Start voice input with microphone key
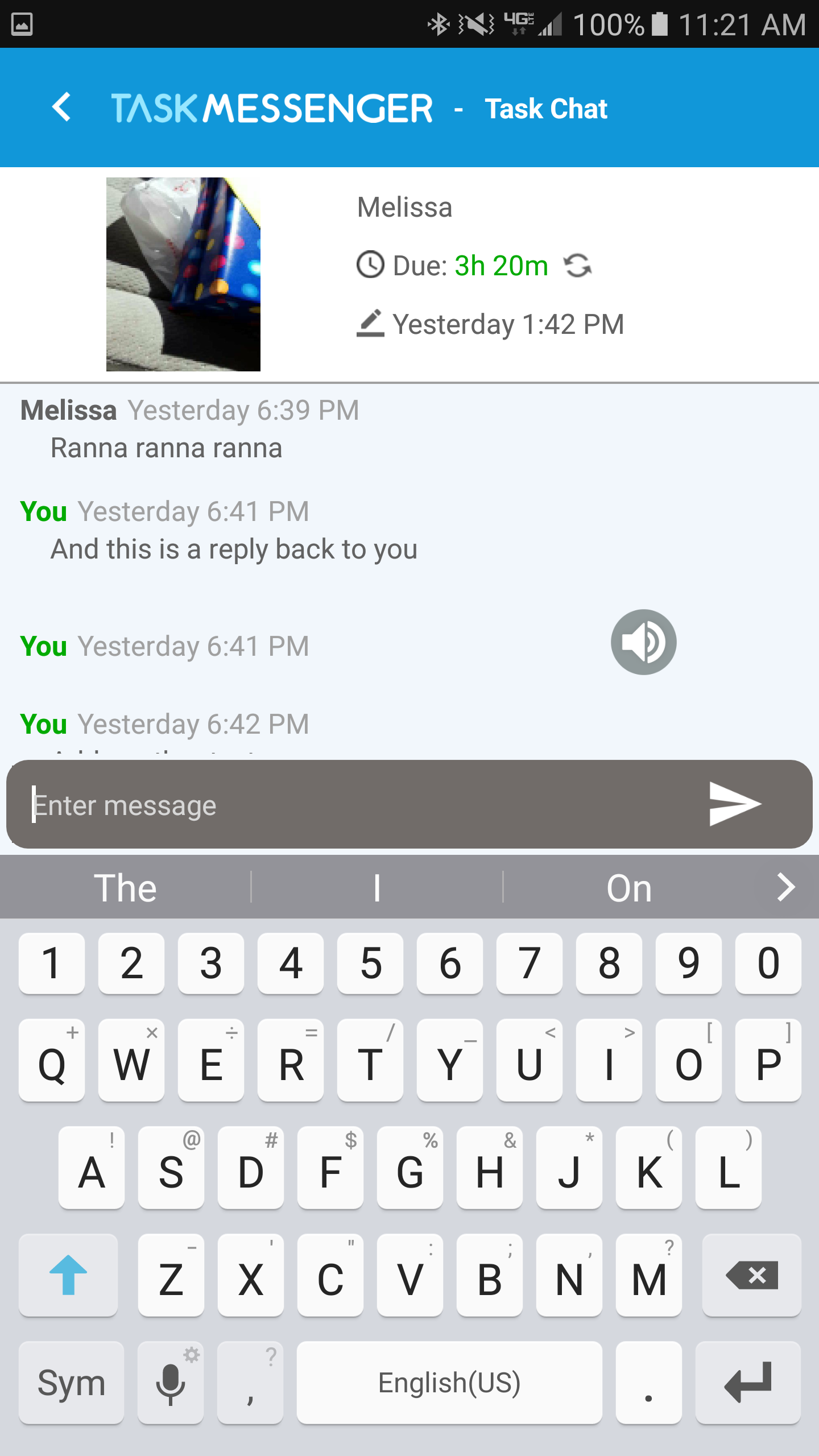Viewport: 819px width, 1456px height. tap(171, 1383)
